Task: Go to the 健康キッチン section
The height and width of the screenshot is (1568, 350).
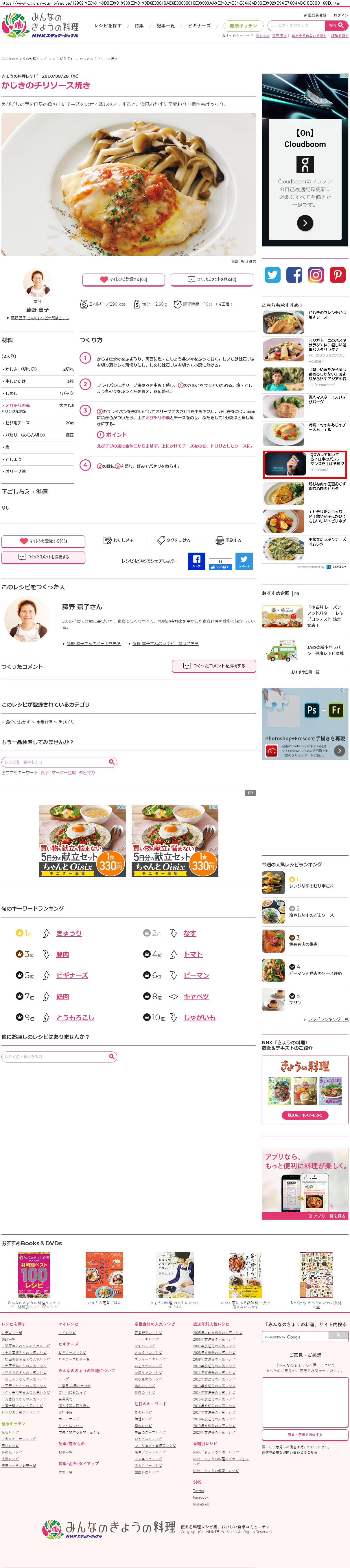Action: click(x=243, y=25)
